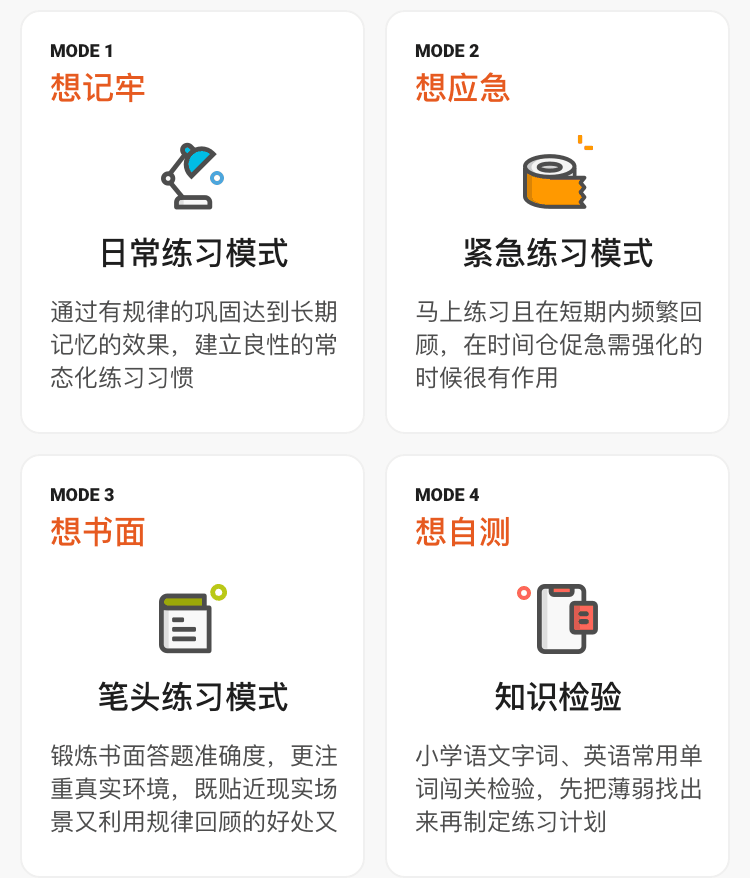Open the 知识检验 card under MODE 4
Image resolution: width=750 pixels, height=878 pixels.
point(557,696)
